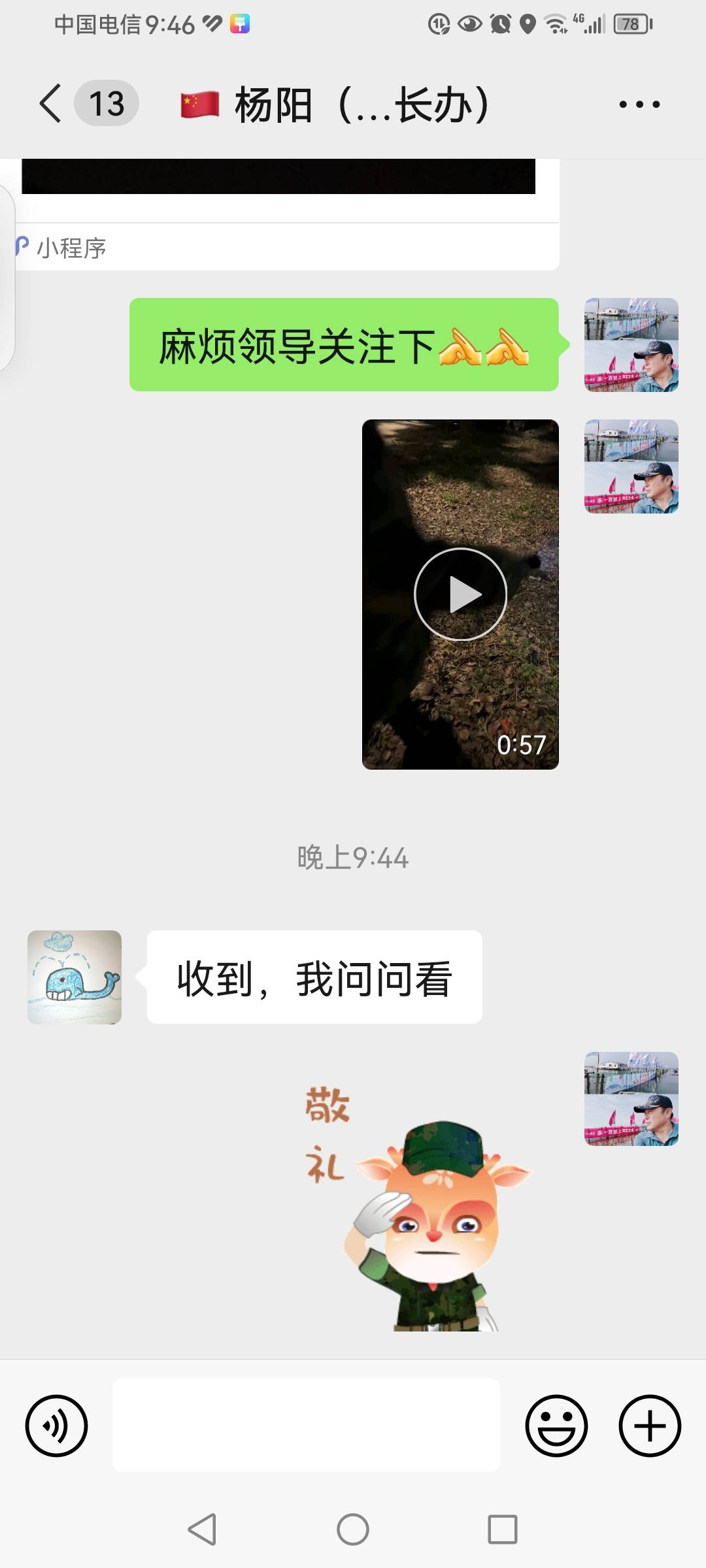Image resolution: width=706 pixels, height=1568 pixels.
Task: Open the emoji sticker panel
Action: pos(556,1426)
